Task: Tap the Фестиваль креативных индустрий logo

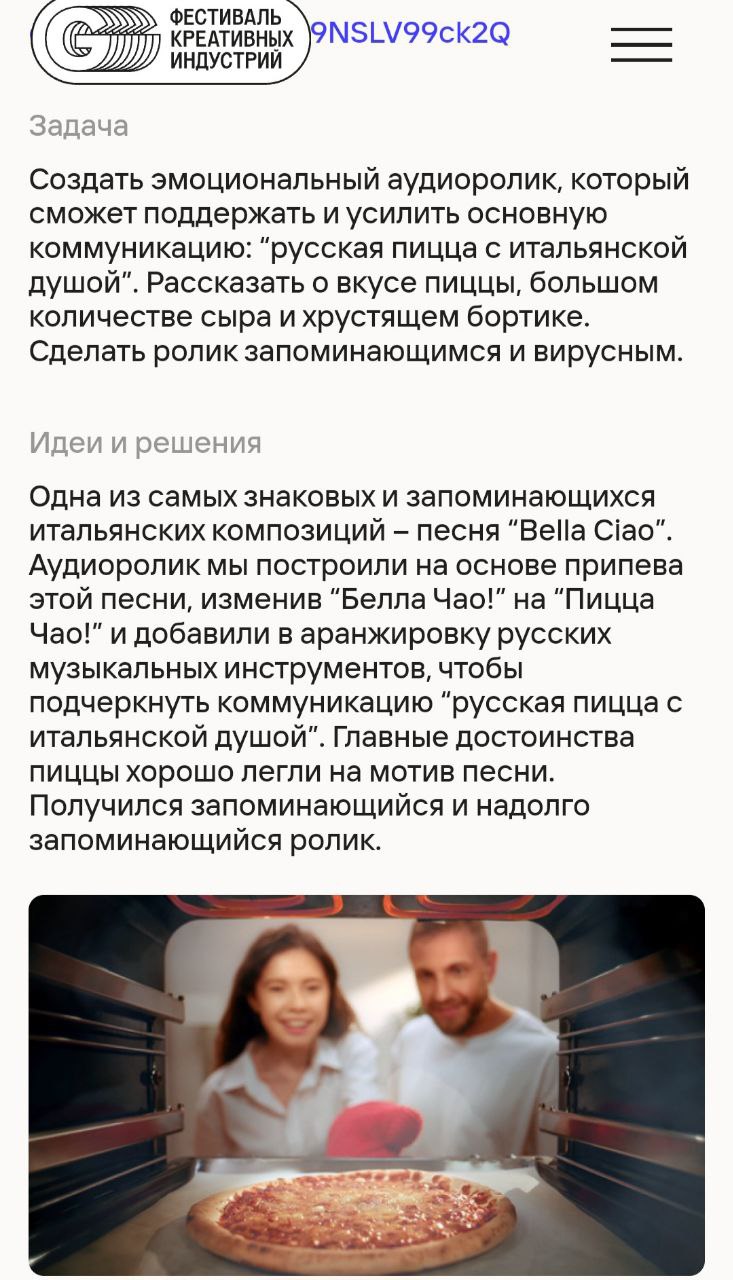Action: 170,41
